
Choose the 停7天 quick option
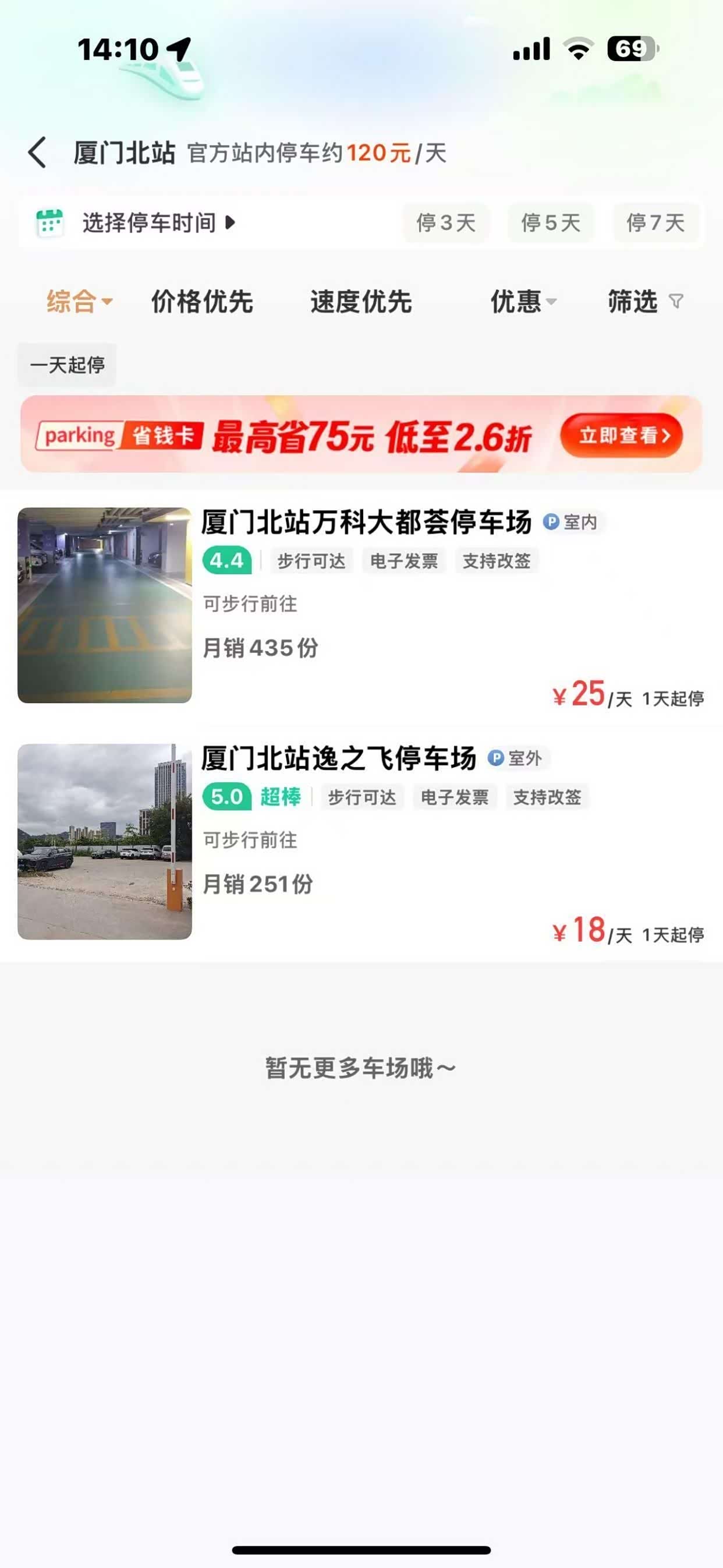[655, 223]
